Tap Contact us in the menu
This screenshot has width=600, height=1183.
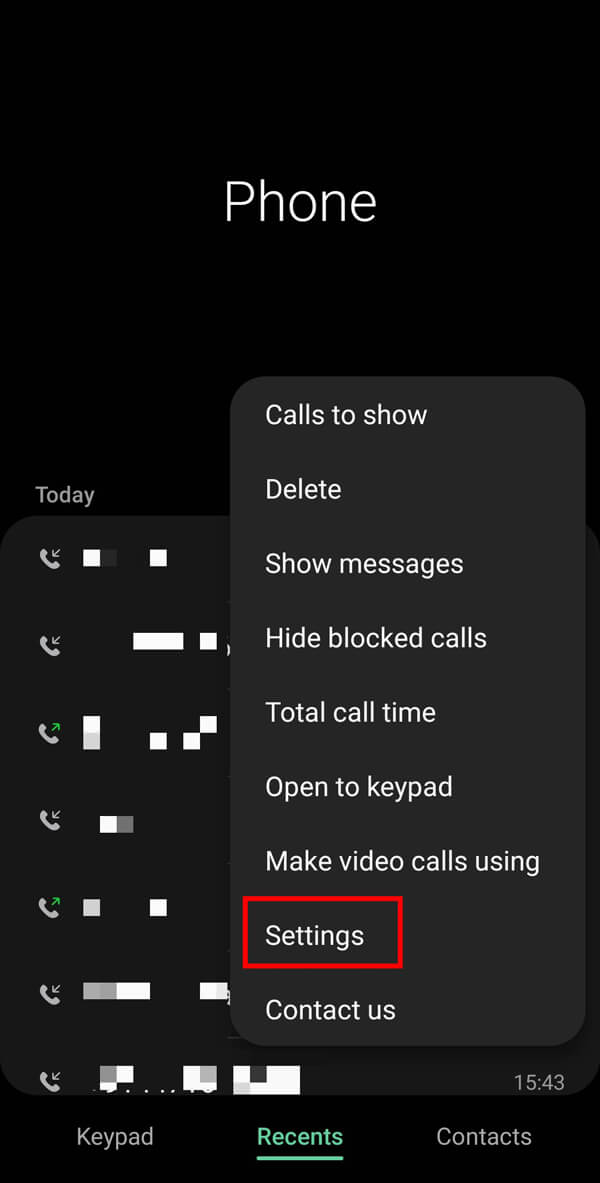tap(330, 1010)
